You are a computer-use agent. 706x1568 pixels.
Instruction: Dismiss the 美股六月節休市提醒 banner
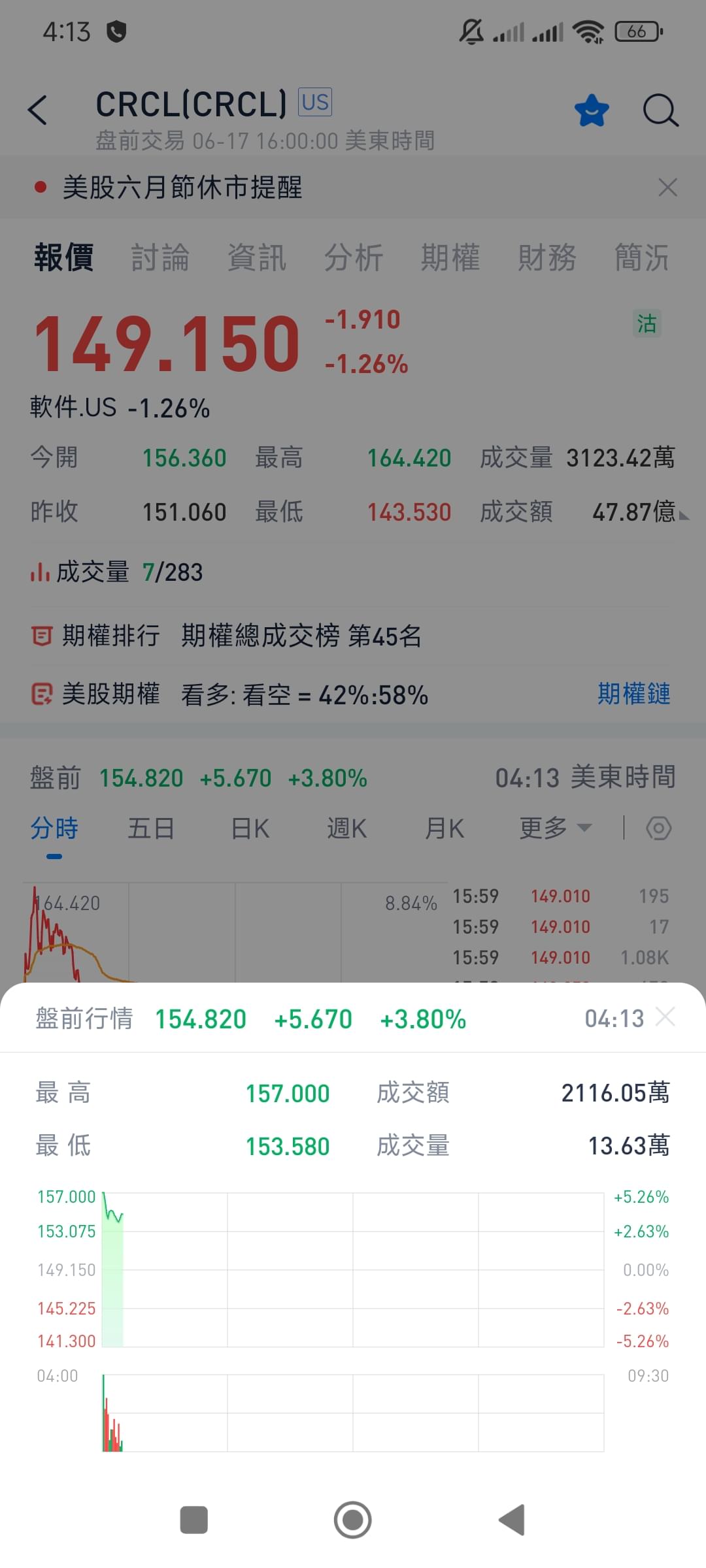click(667, 188)
